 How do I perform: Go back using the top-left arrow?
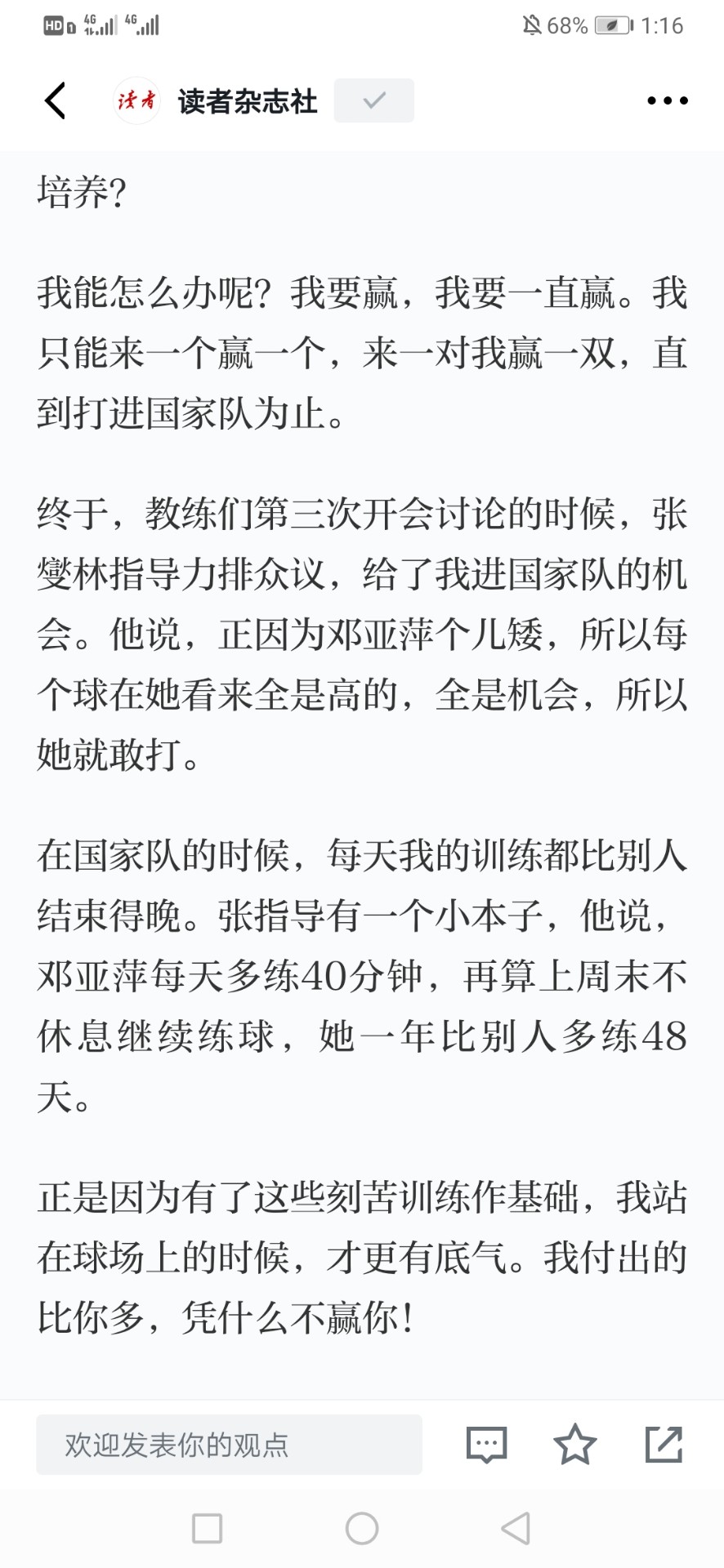[x=55, y=101]
